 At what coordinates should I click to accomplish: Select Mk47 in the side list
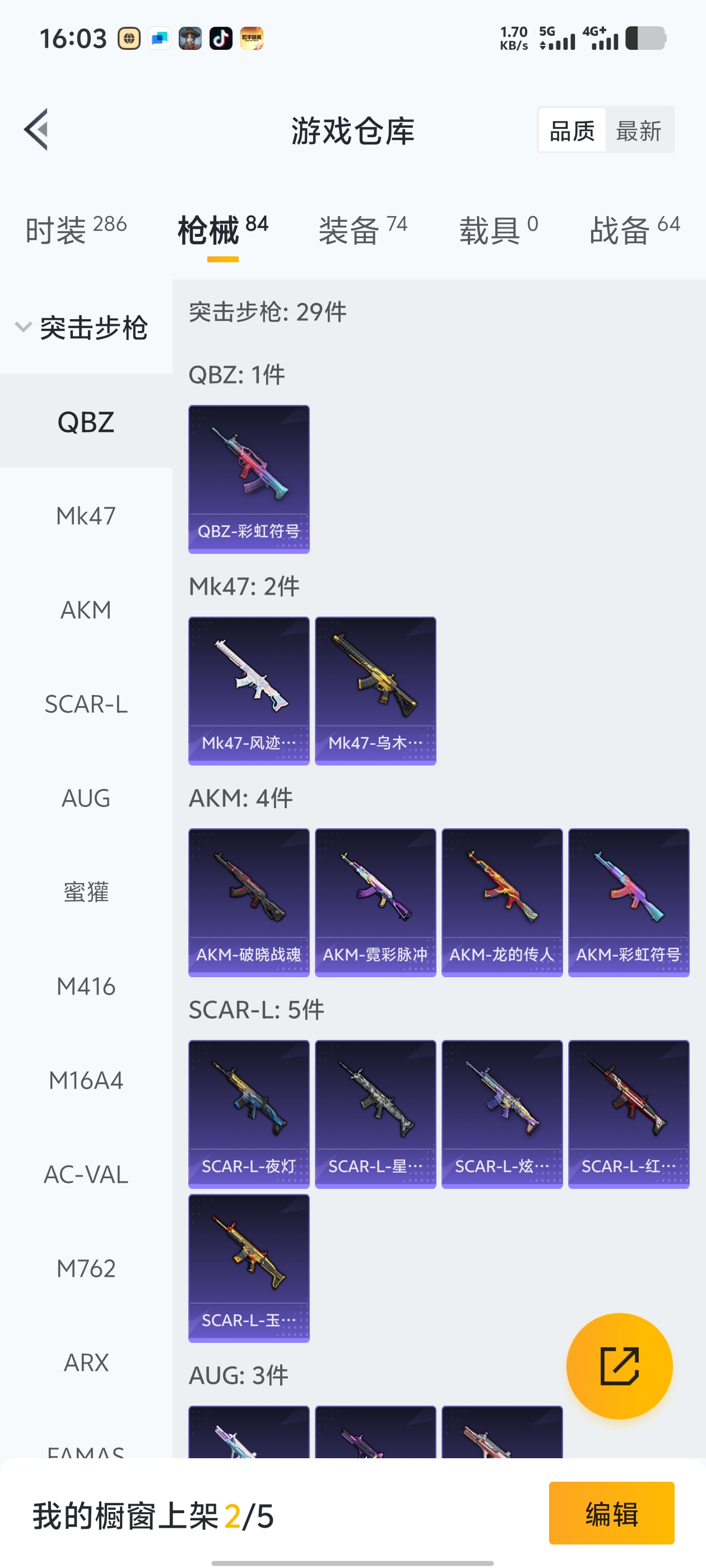(x=86, y=516)
